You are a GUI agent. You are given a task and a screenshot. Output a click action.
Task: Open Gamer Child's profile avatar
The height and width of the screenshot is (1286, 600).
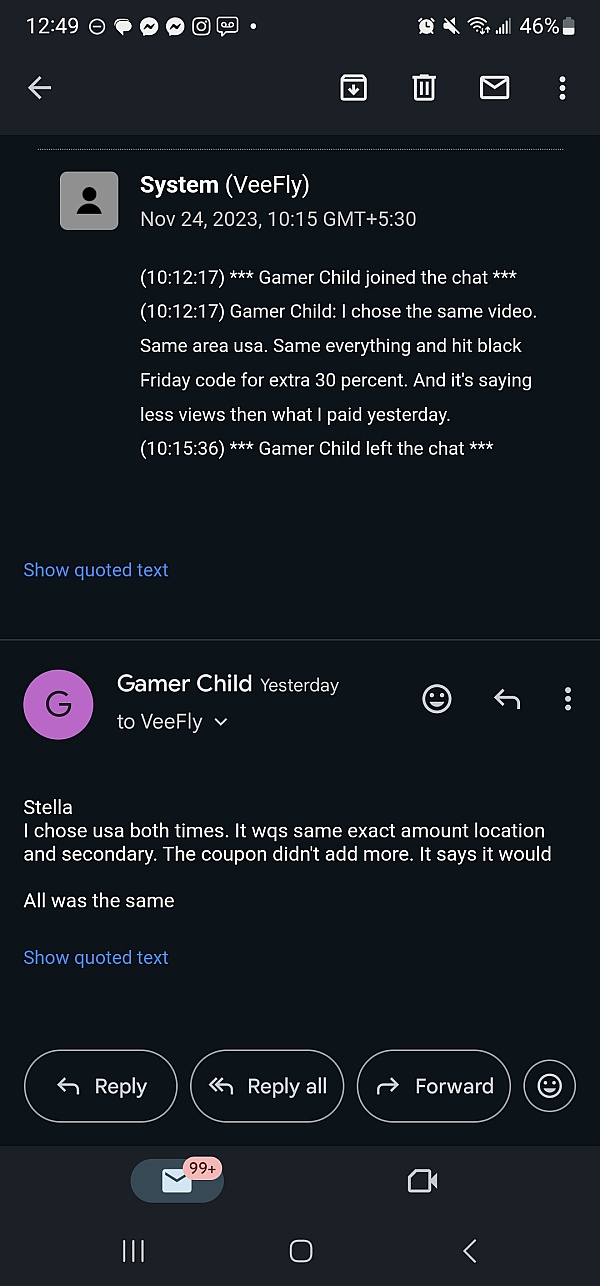point(58,704)
